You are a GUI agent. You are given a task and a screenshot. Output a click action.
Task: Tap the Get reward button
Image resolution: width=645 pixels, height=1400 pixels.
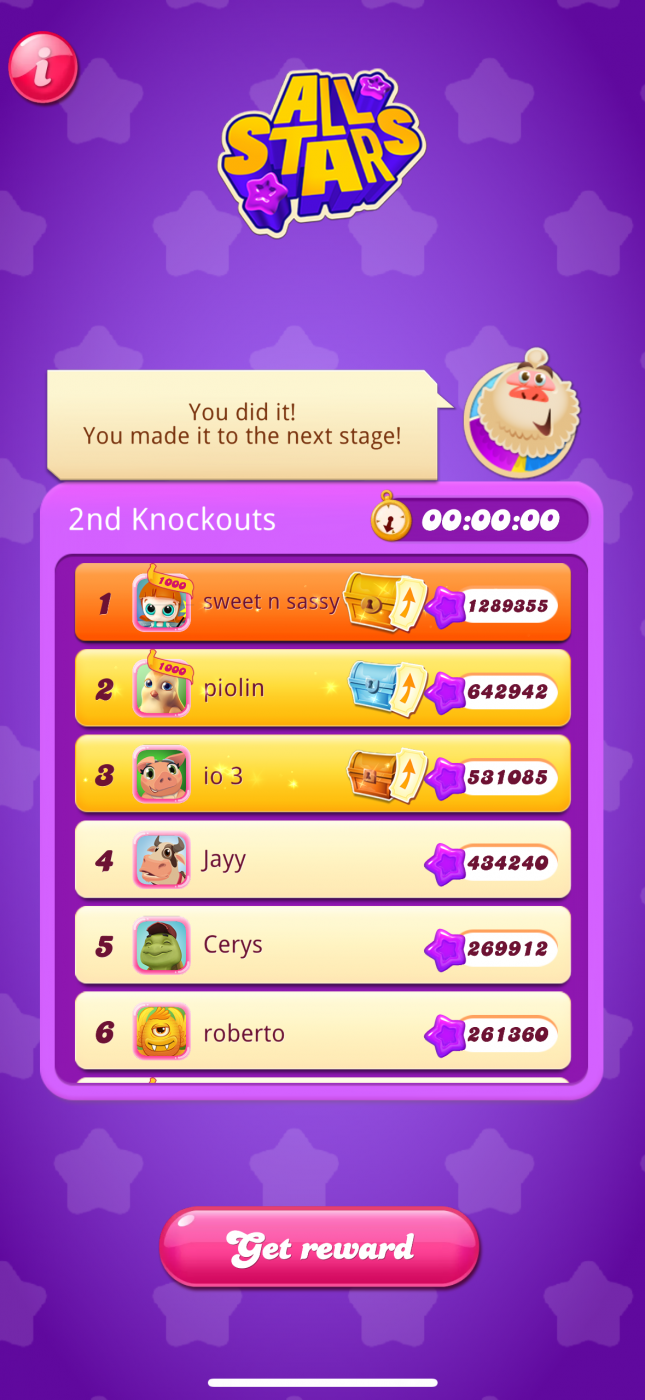pyautogui.click(x=319, y=1247)
